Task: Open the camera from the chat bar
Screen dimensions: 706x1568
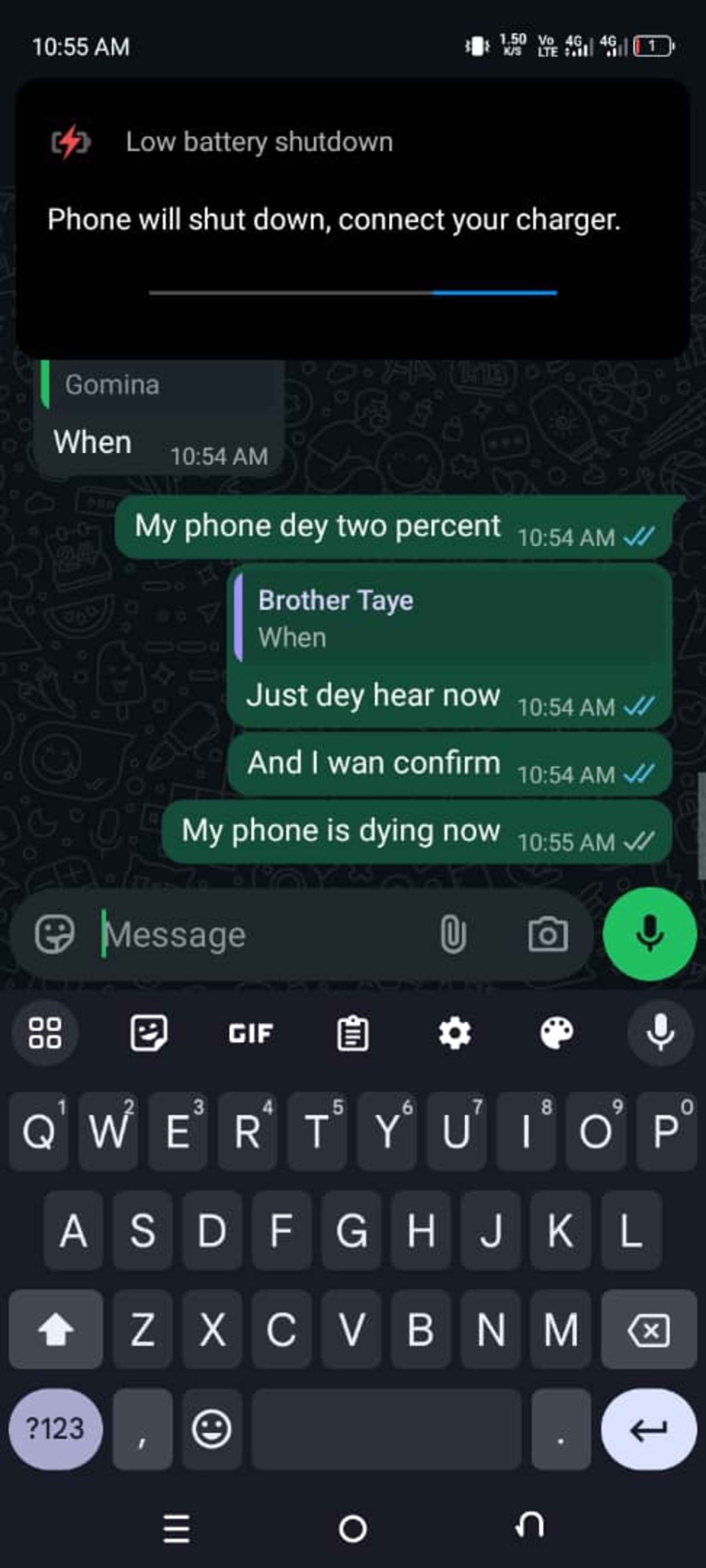Action: (x=548, y=934)
